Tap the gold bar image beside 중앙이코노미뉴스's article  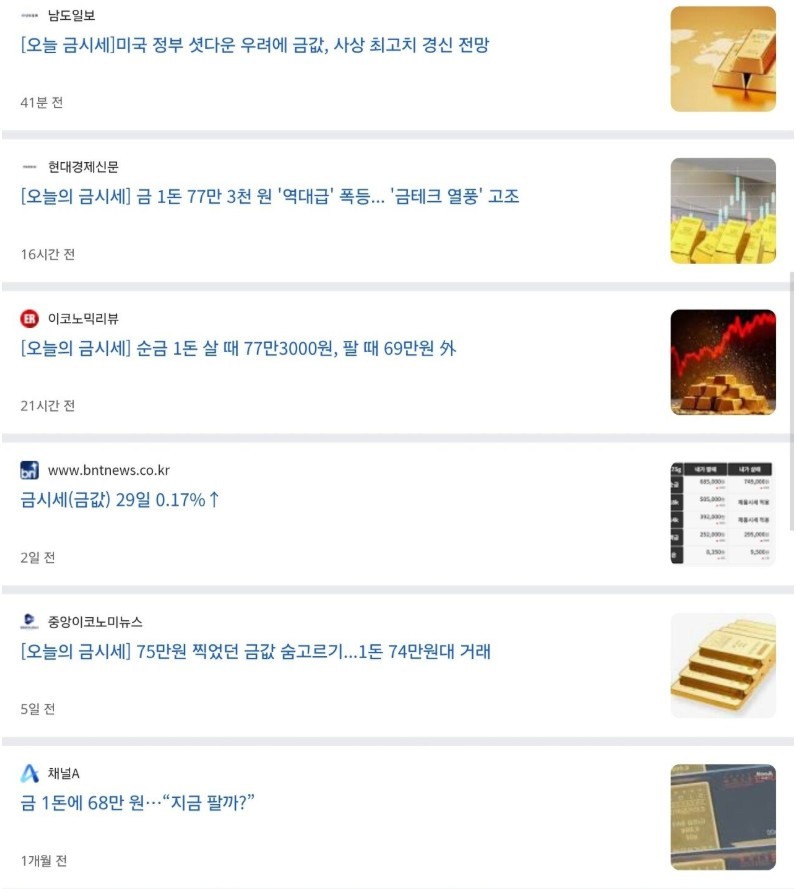point(723,666)
